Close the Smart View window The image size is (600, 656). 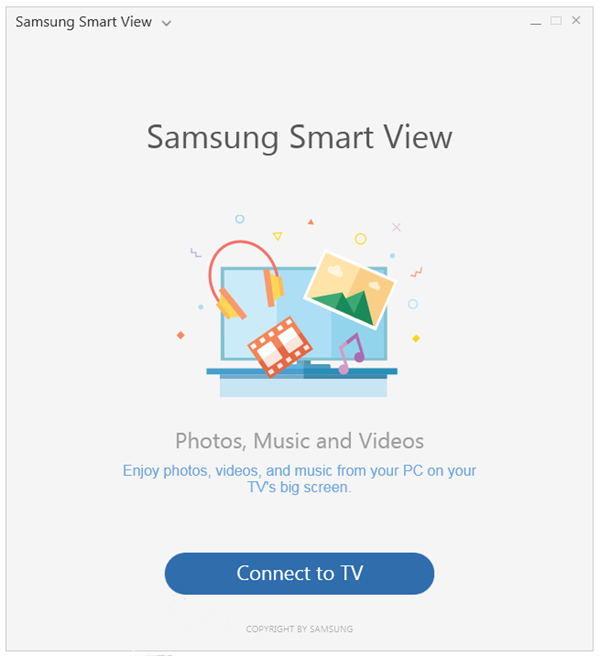tap(576, 20)
